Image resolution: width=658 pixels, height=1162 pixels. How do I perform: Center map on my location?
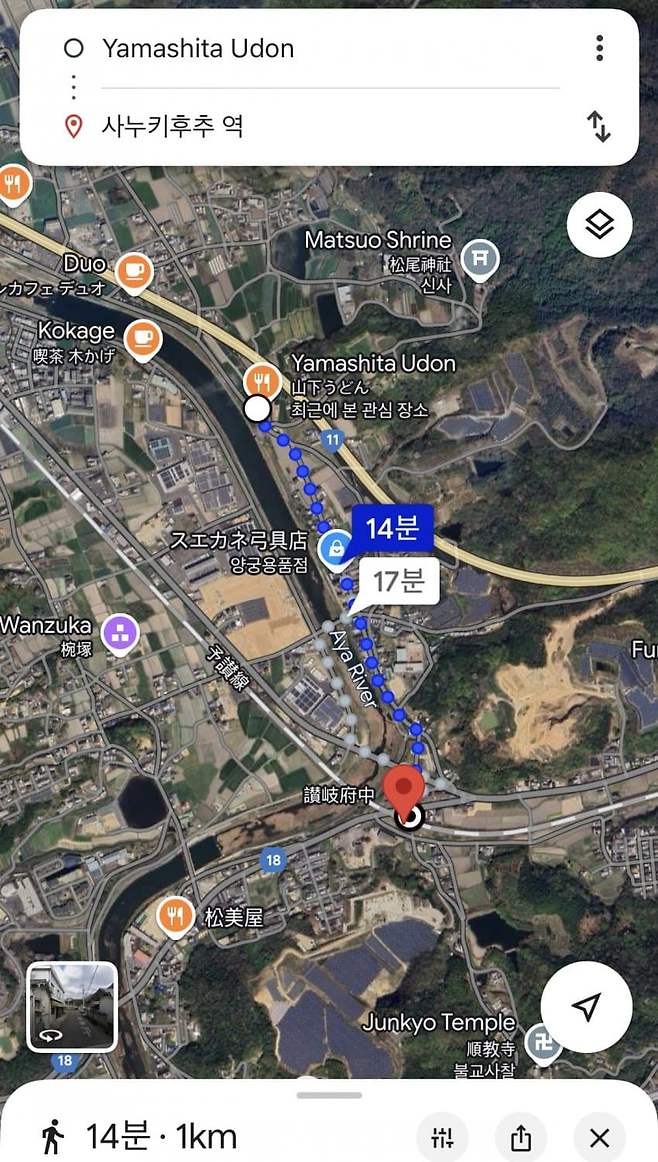coord(586,1007)
